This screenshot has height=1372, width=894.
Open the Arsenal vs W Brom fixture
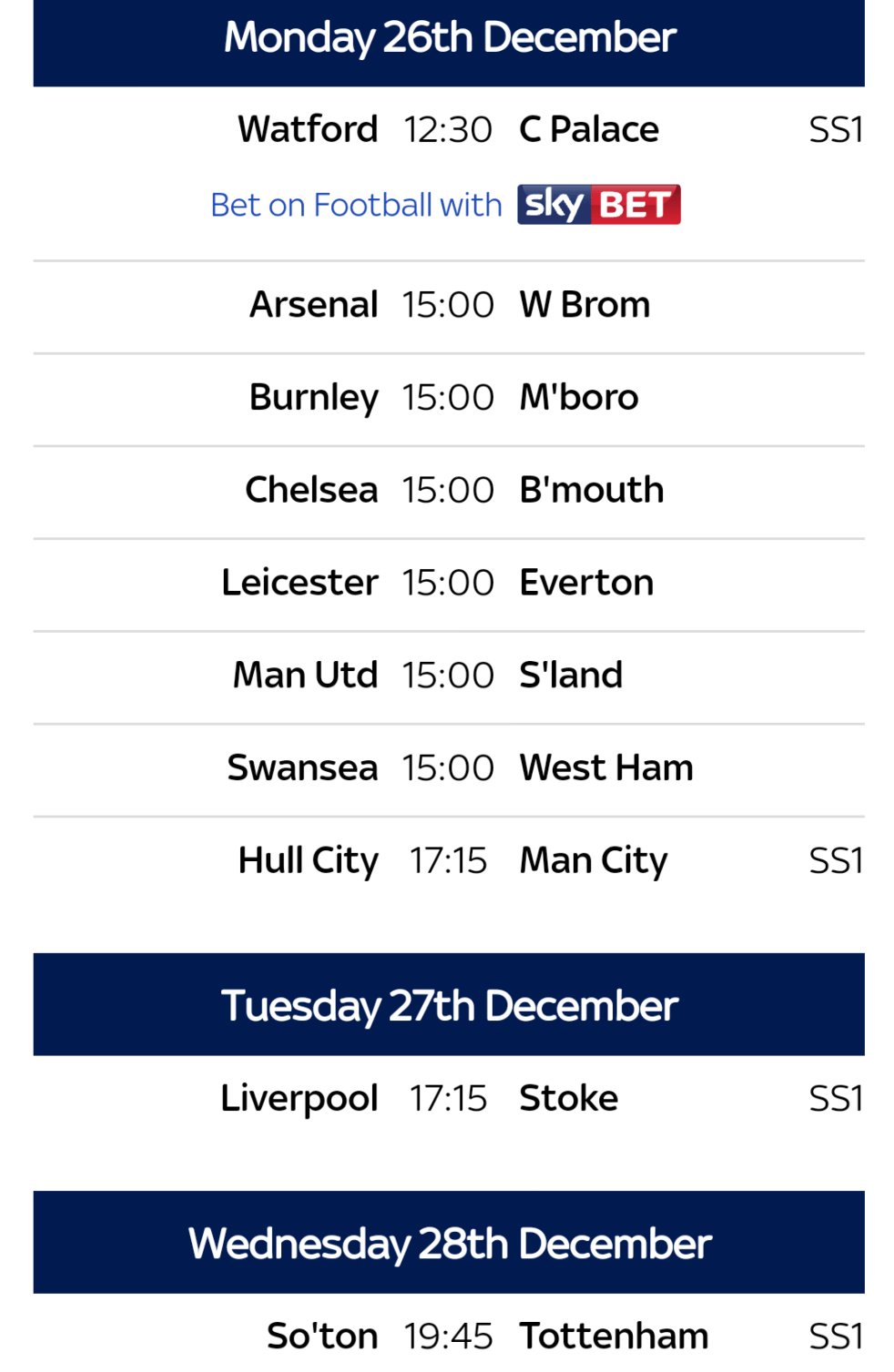(x=448, y=305)
